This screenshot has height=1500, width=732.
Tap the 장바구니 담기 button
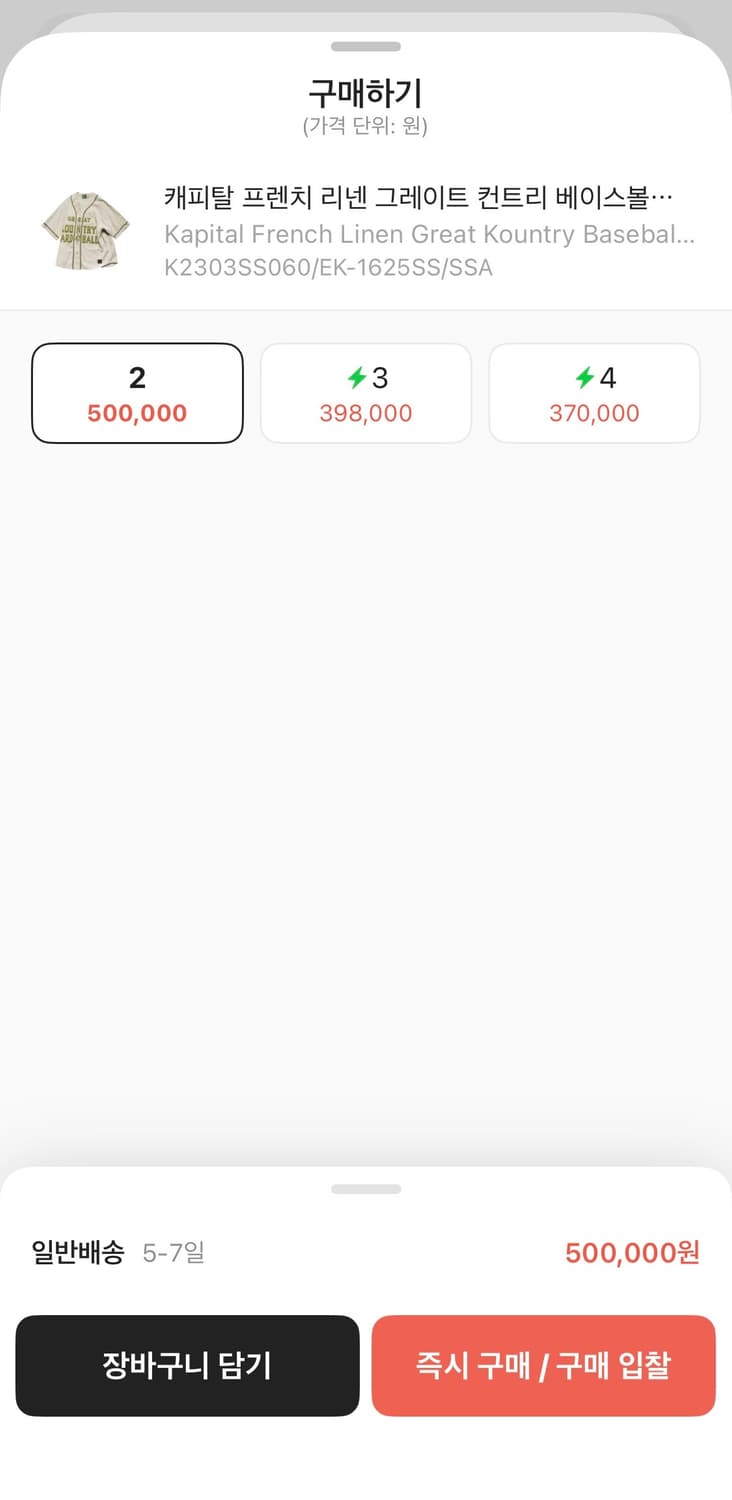click(x=187, y=1365)
